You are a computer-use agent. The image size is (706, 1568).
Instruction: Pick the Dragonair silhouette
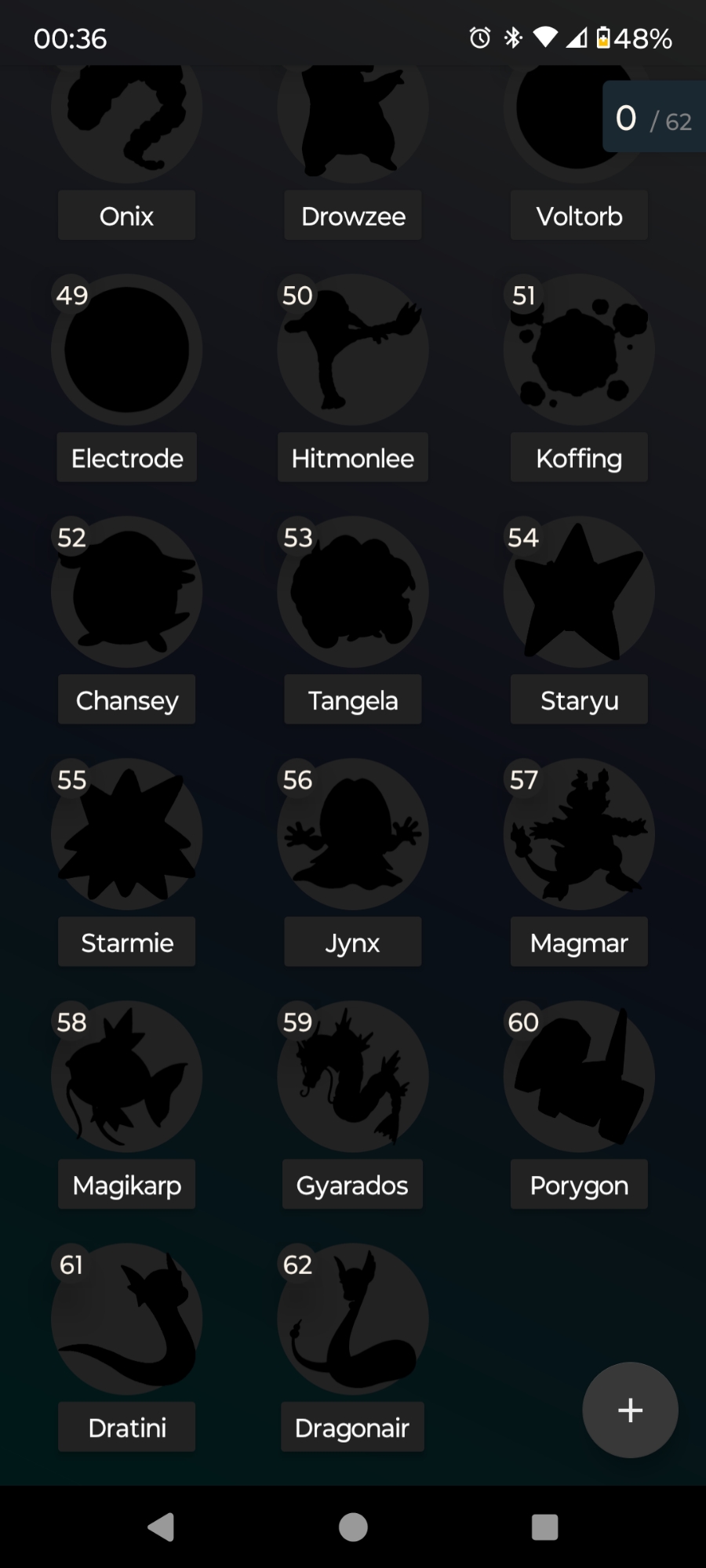click(x=352, y=1319)
